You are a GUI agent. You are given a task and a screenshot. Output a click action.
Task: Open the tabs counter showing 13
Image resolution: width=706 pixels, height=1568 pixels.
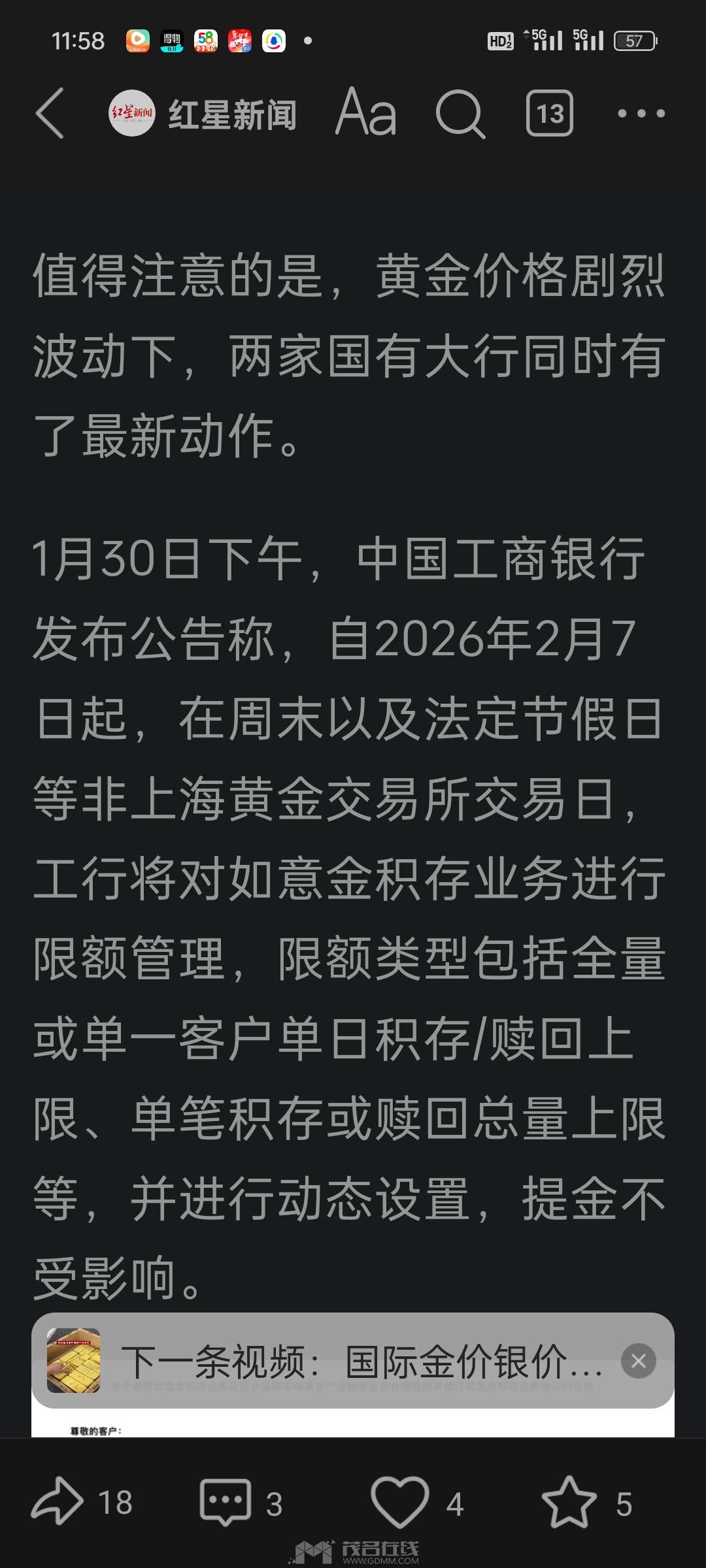tap(549, 114)
